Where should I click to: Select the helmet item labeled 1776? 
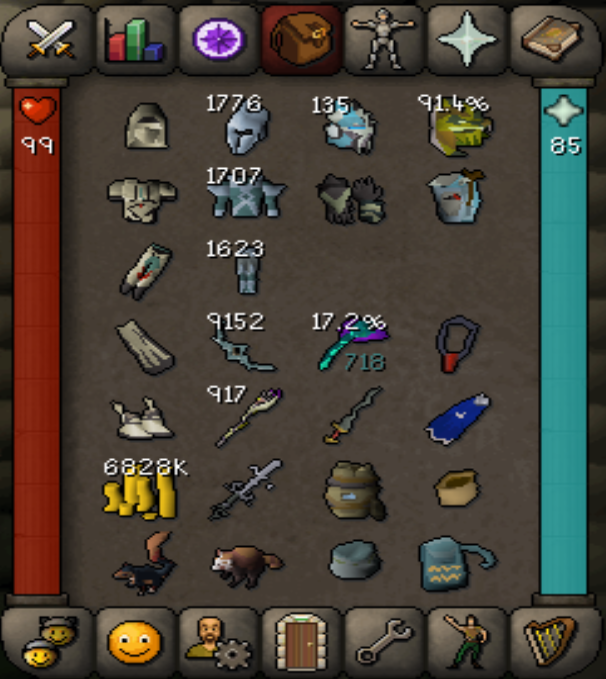click(245, 130)
